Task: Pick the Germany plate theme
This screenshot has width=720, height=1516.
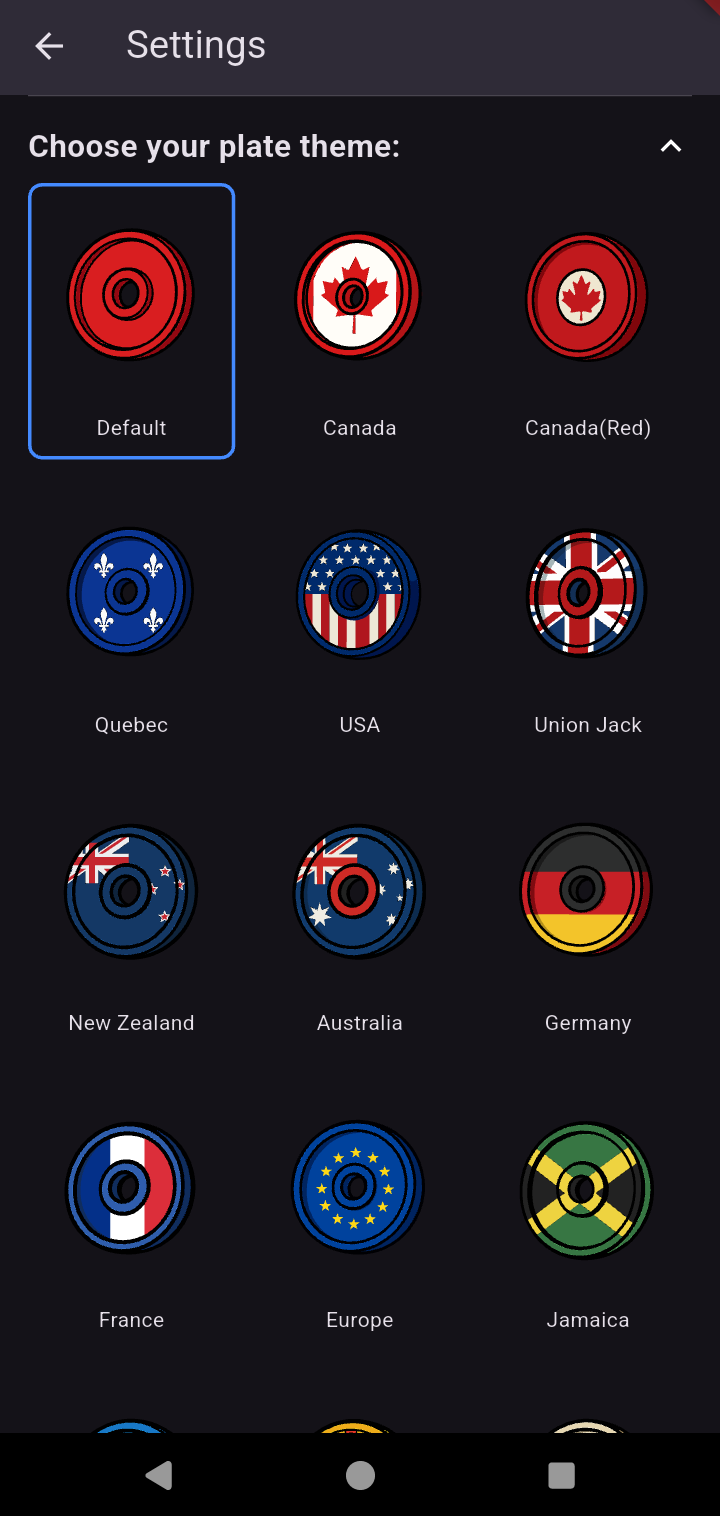Action: coord(586,890)
